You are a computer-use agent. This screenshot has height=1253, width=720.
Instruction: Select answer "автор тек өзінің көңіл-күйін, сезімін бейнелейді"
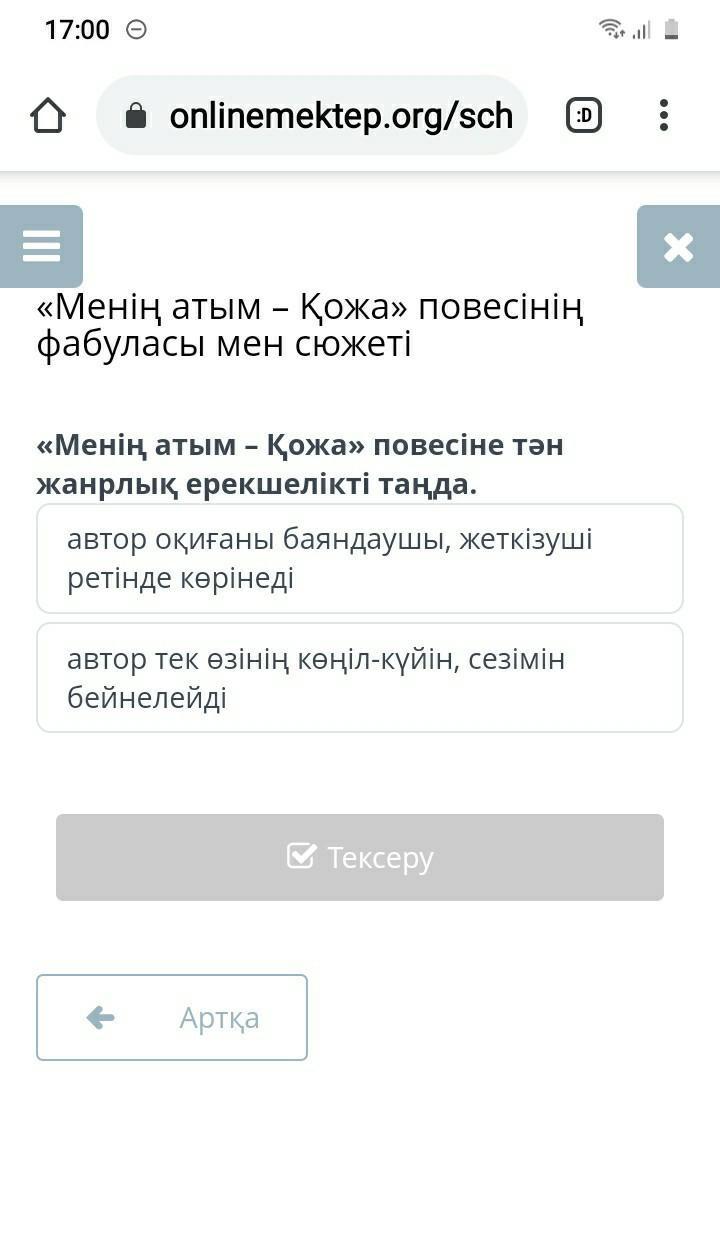359,678
